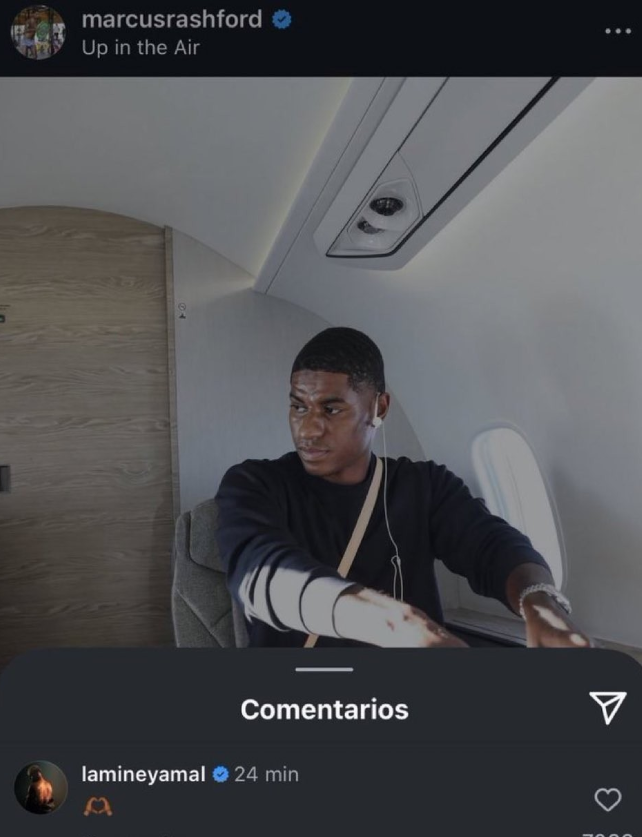Open the marcusrashford username link
The image size is (642, 837).
(x=171, y=19)
